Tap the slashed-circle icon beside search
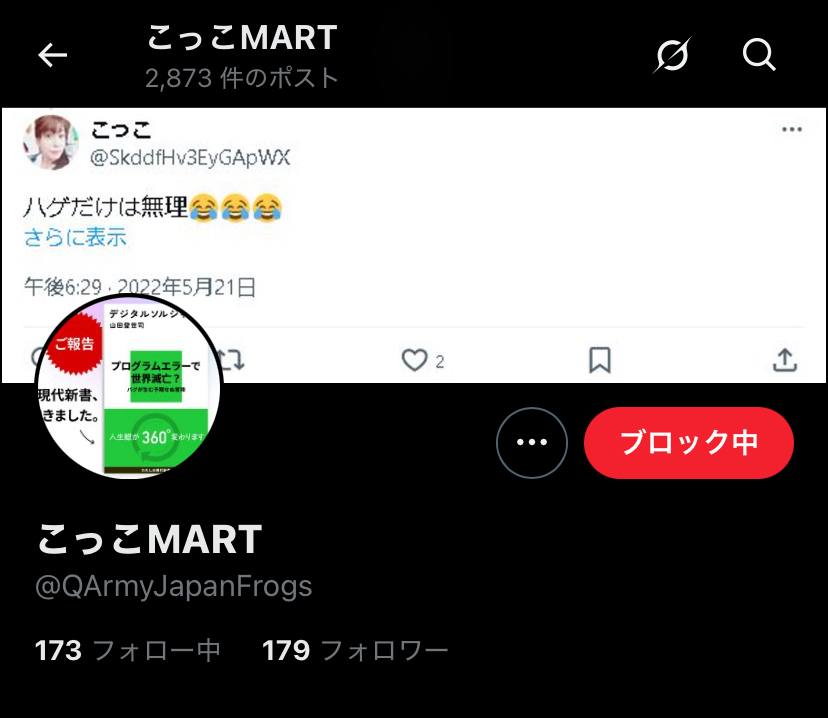This screenshot has height=718, width=828. pos(672,55)
